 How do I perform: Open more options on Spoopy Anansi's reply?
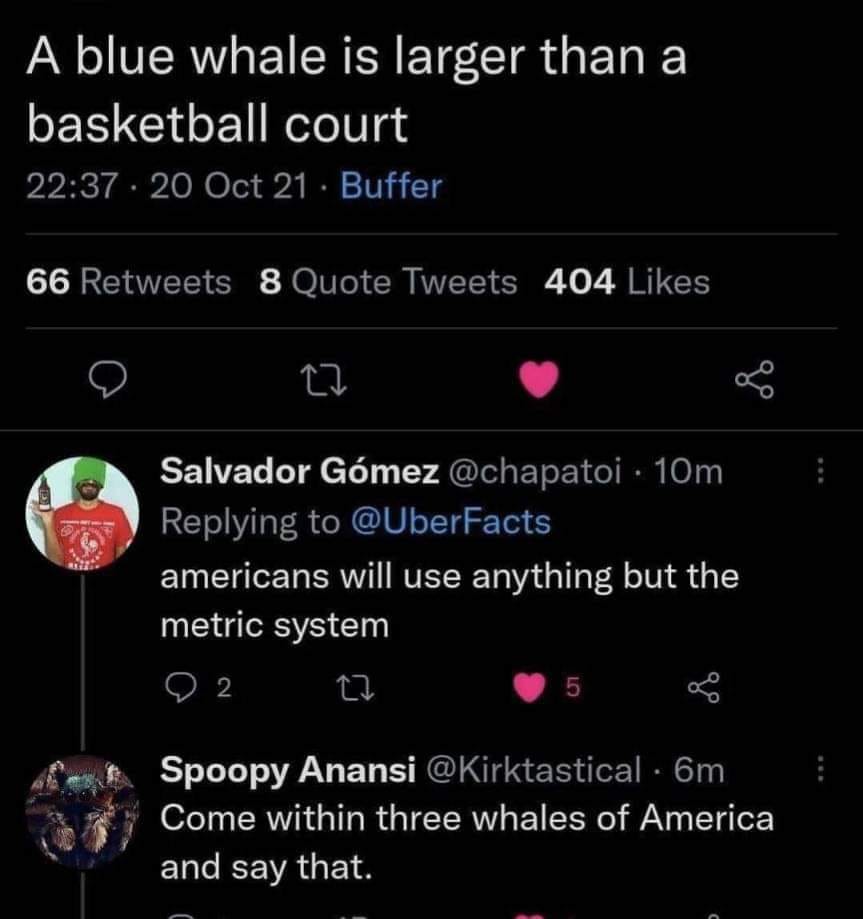coord(820,769)
